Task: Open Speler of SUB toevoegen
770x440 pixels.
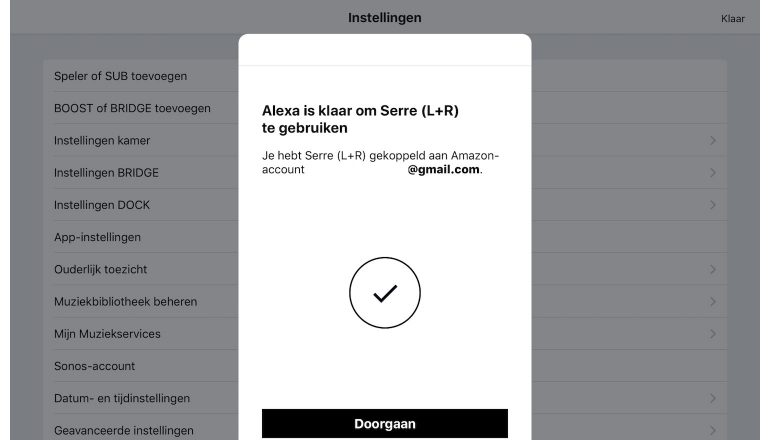Action: coord(120,76)
